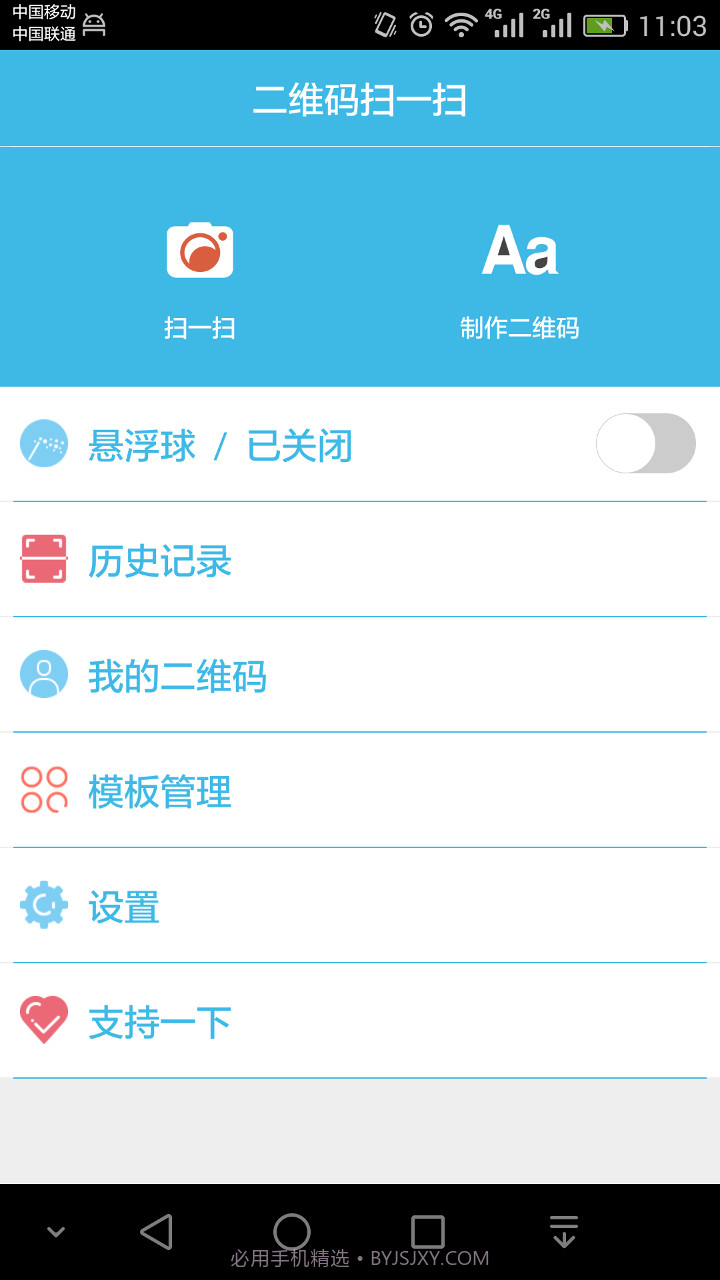Screen dimensions: 720x1280
Task: Open 历史记录 via the red scan-frame icon
Action: (44, 560)
